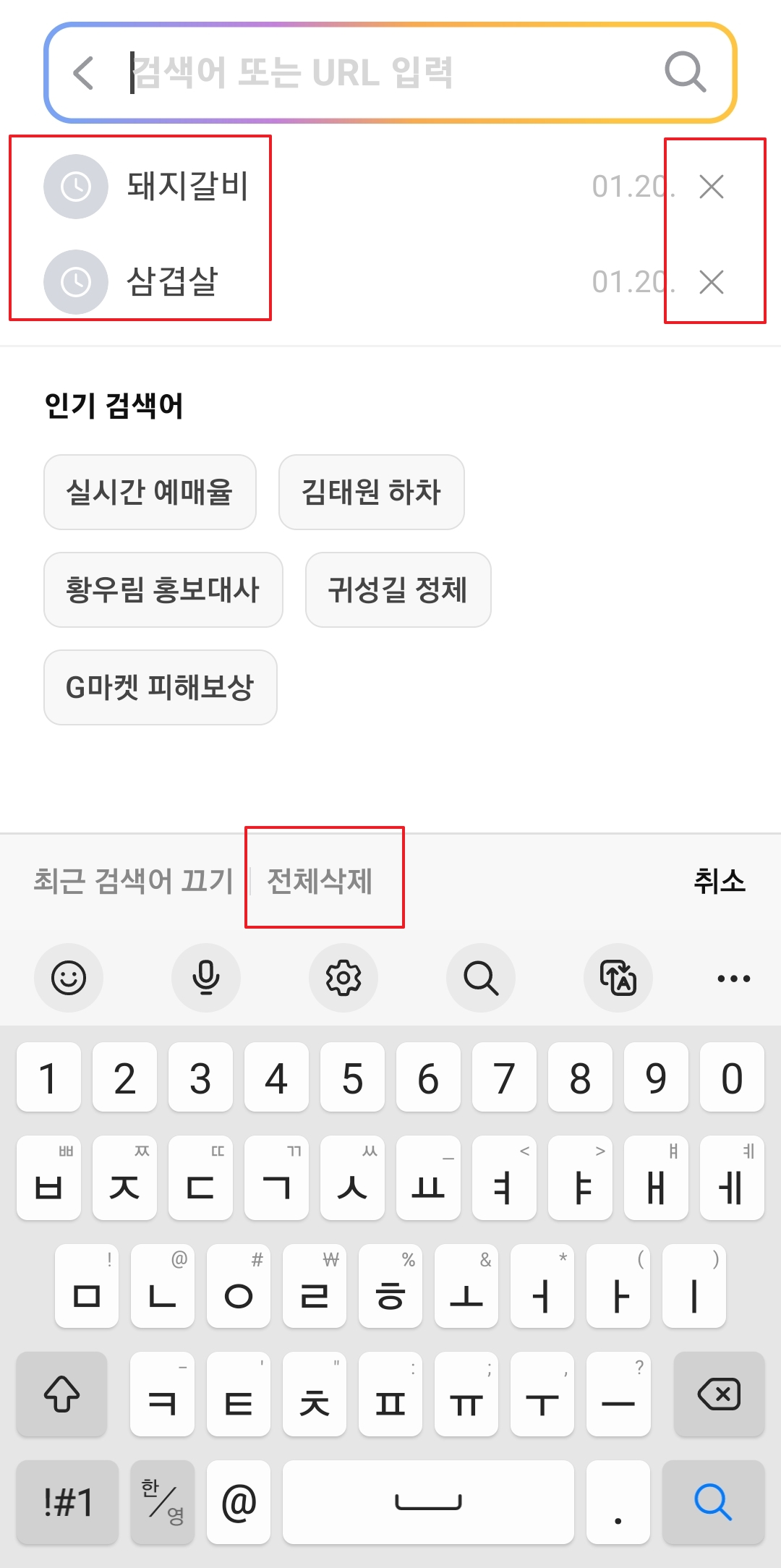Remove 삼겹살 with its X button
This screenshot has height=1568, width=781.
tap(712, 284)
